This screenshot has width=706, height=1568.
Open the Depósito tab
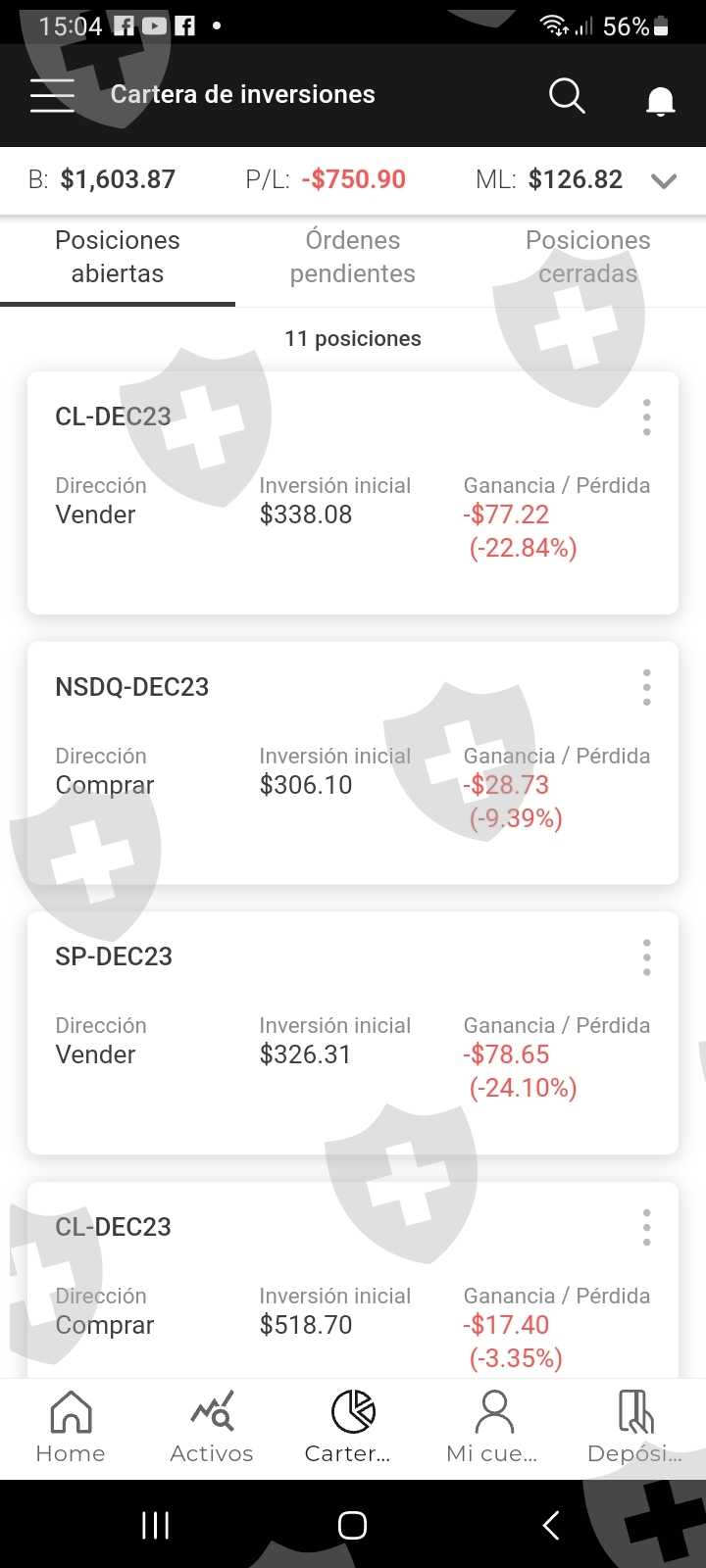634,1426
